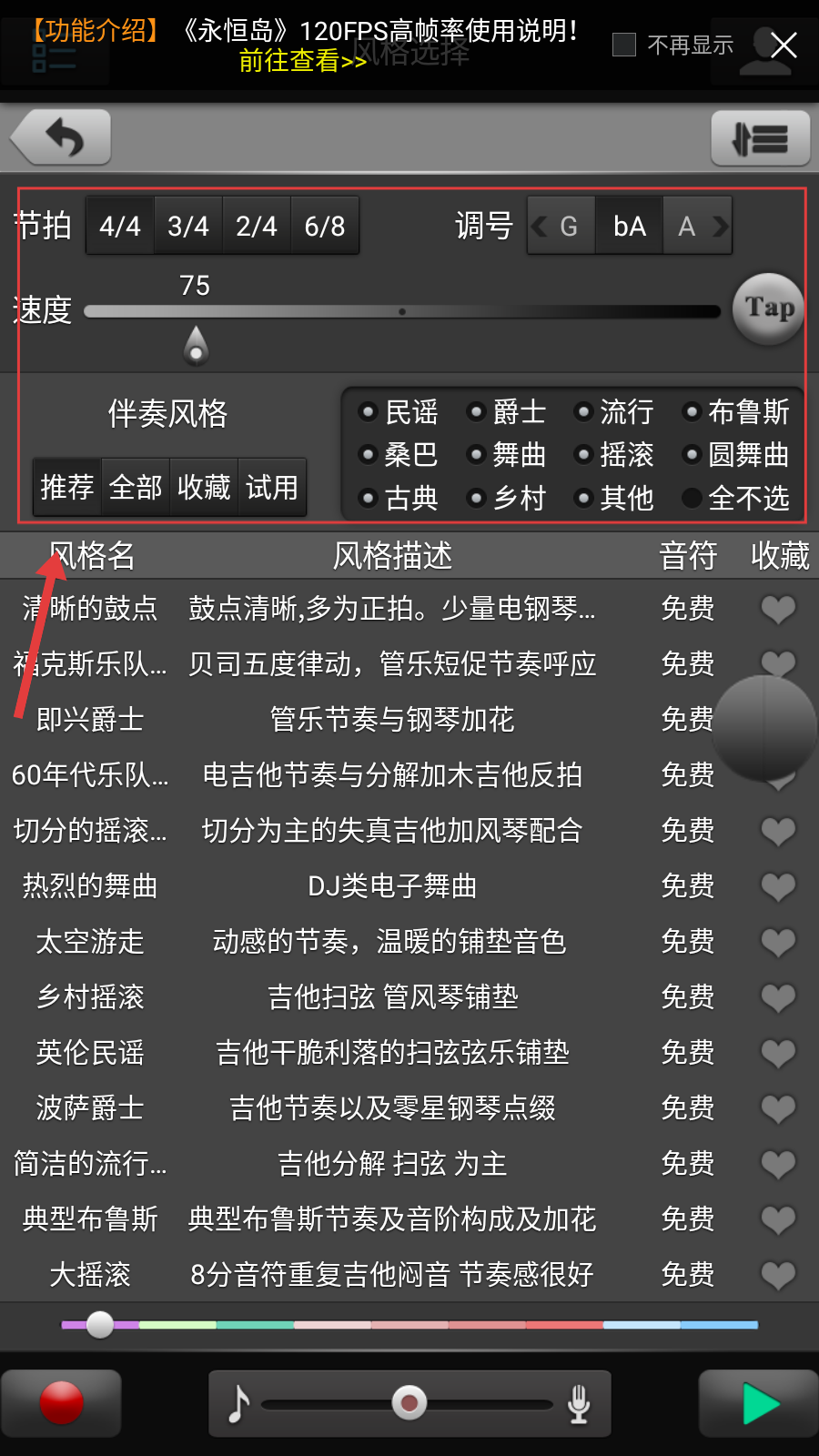
Task: Go back using the return arrow
Action: (61, 137)
